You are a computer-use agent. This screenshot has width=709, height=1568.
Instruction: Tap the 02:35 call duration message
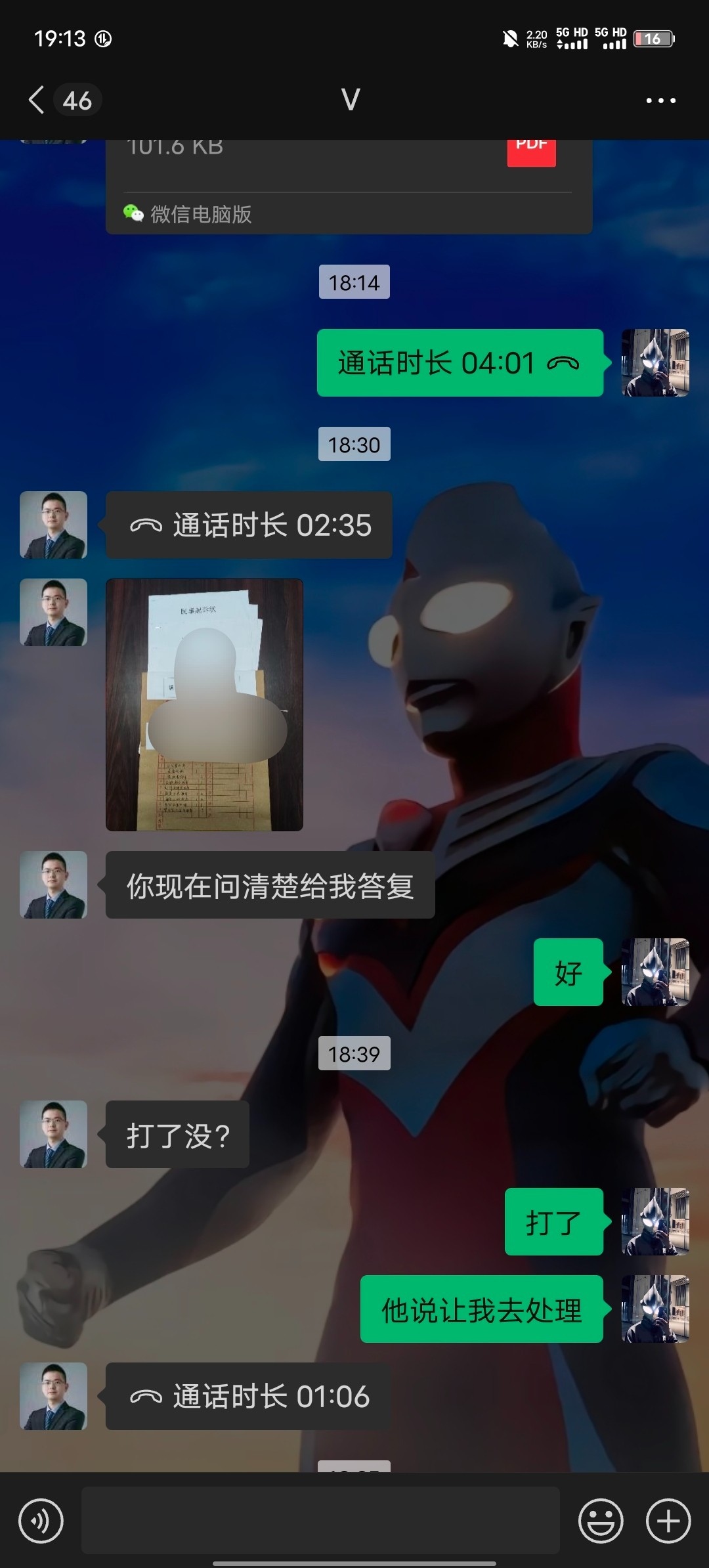(x=249, y=525)
